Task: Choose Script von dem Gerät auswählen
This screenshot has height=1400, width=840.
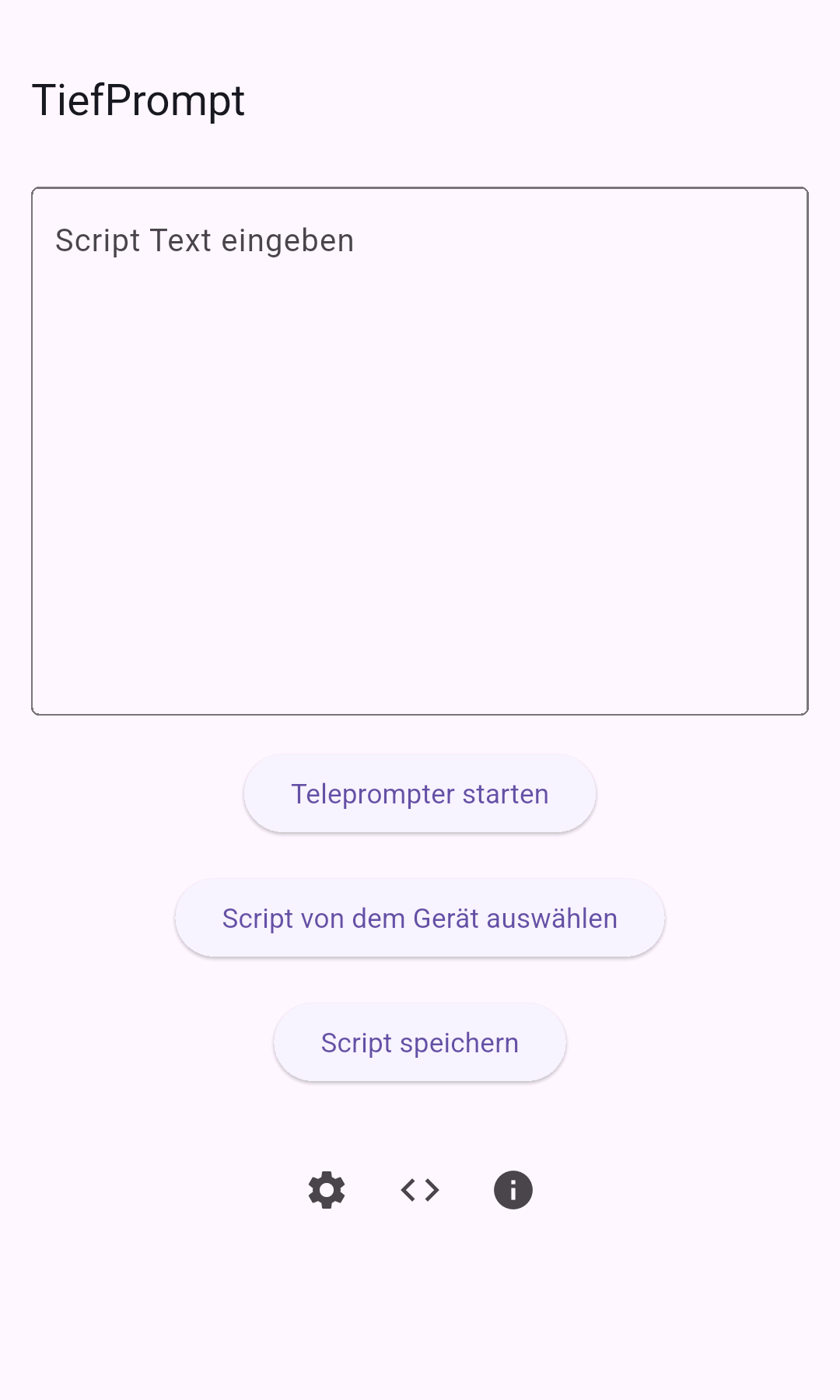Action: pos(420,919)
